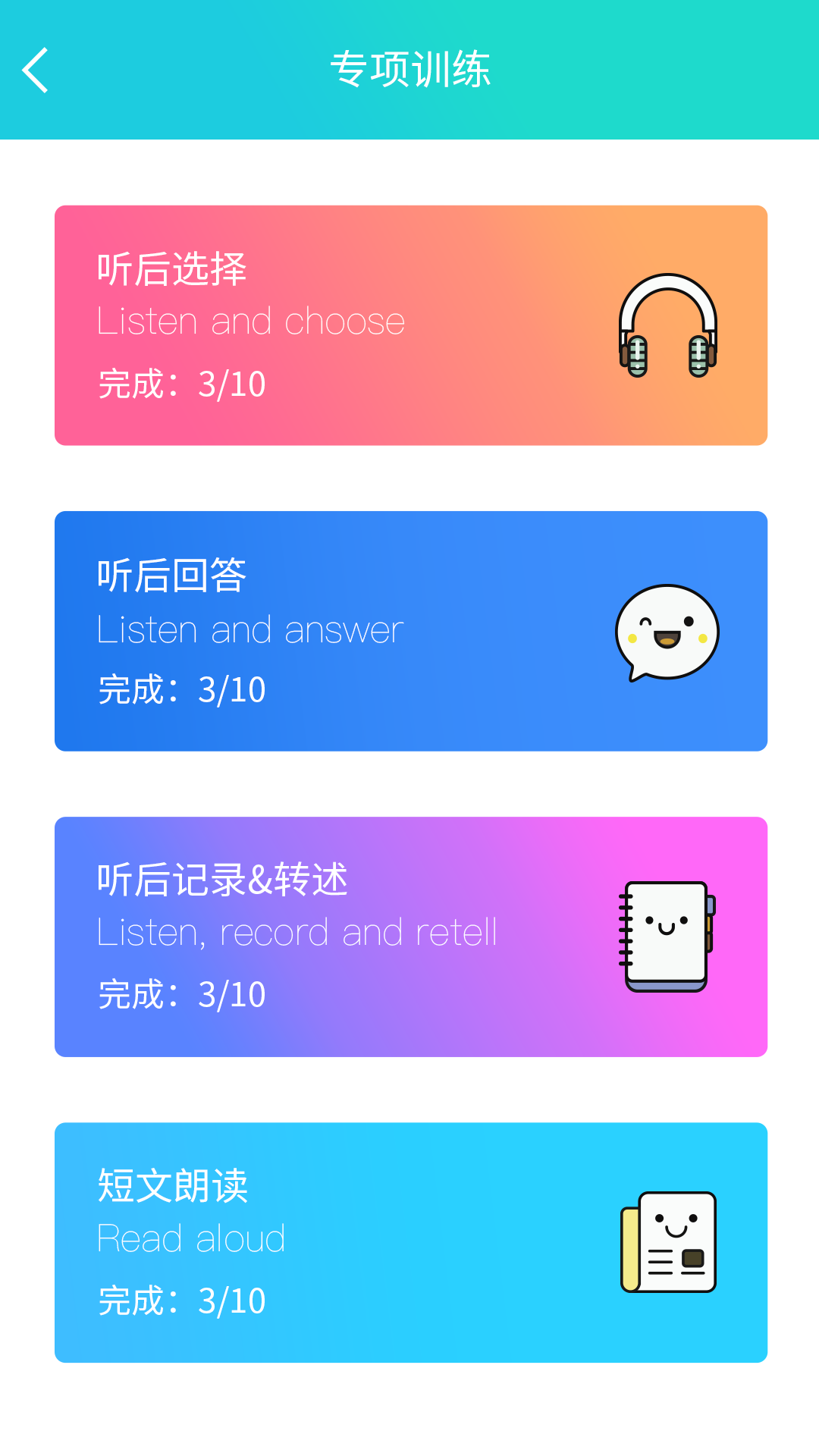Click the 专项训练 title text
The width and height of the screenshot is (819, 1456).
tap(409, 68)
